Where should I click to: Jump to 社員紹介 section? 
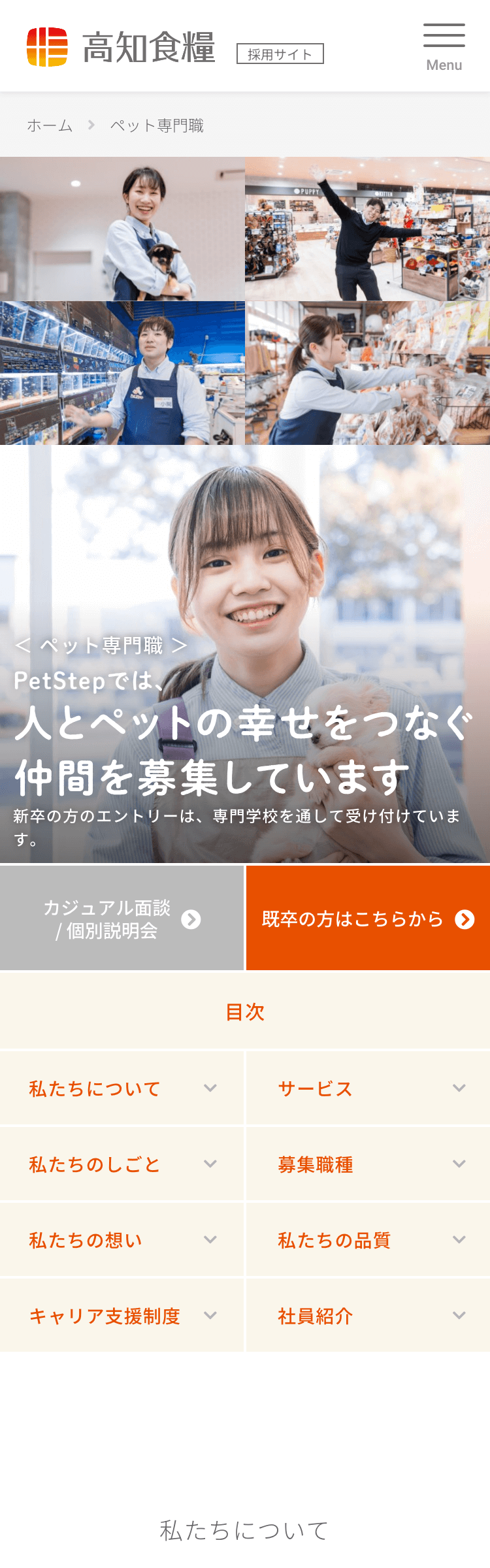pyautogui.click(x=368, y=1316)
